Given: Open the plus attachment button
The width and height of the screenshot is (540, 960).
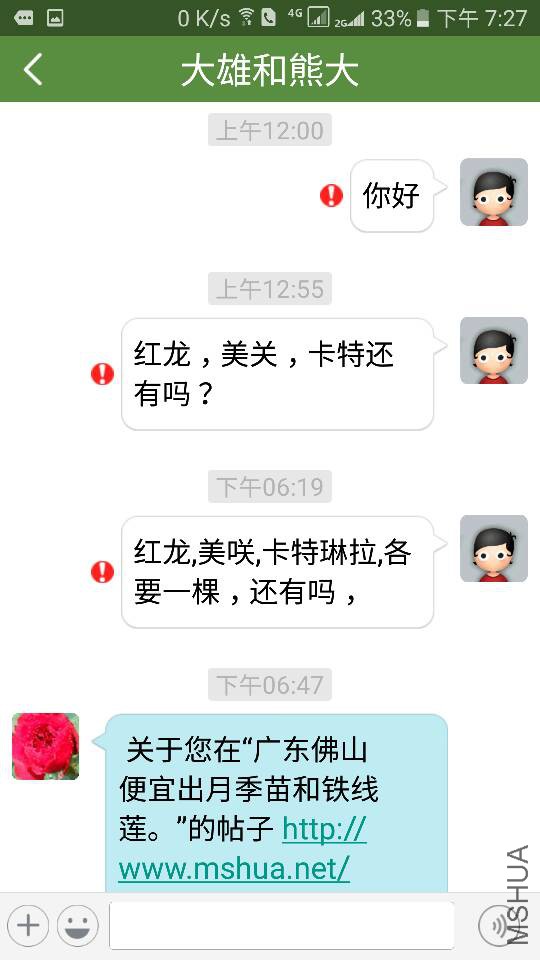Looking at the screenshot, I should click(28, 926).
